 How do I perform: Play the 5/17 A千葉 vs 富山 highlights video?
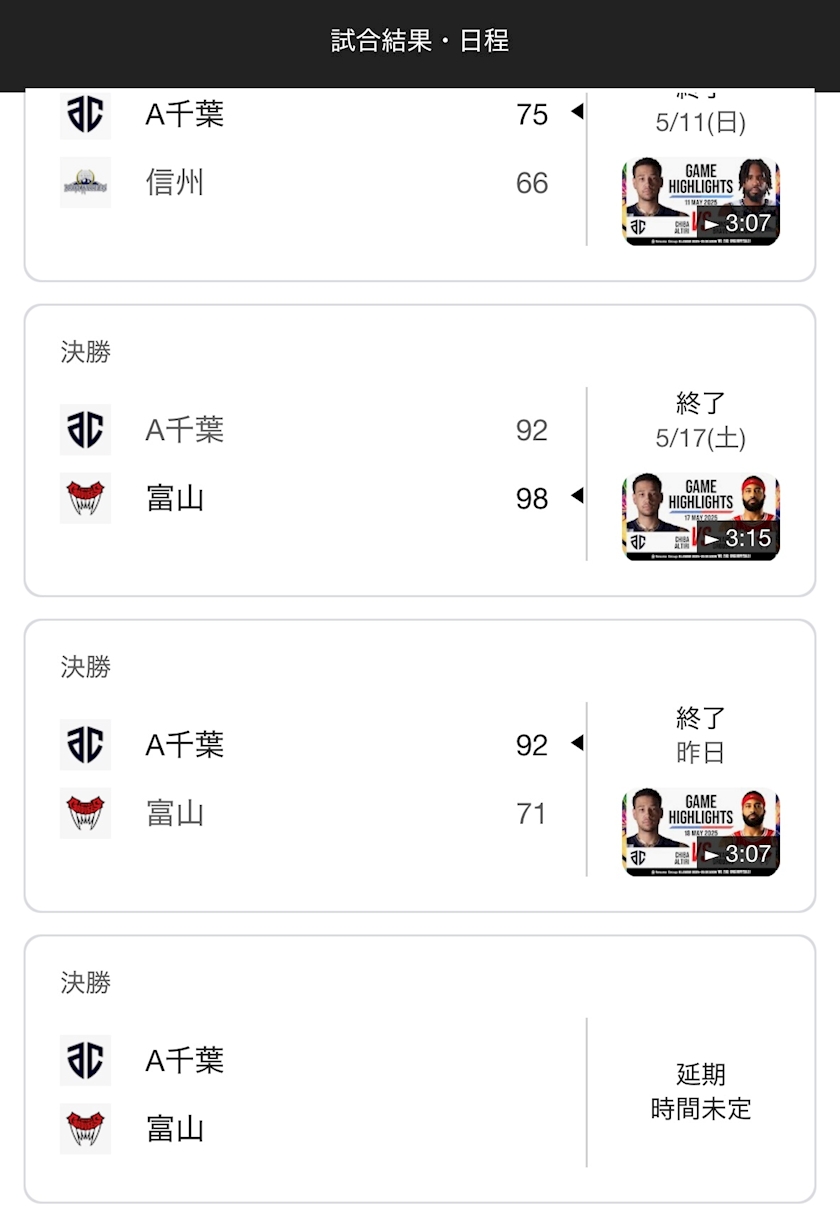[x=700, y=517]
